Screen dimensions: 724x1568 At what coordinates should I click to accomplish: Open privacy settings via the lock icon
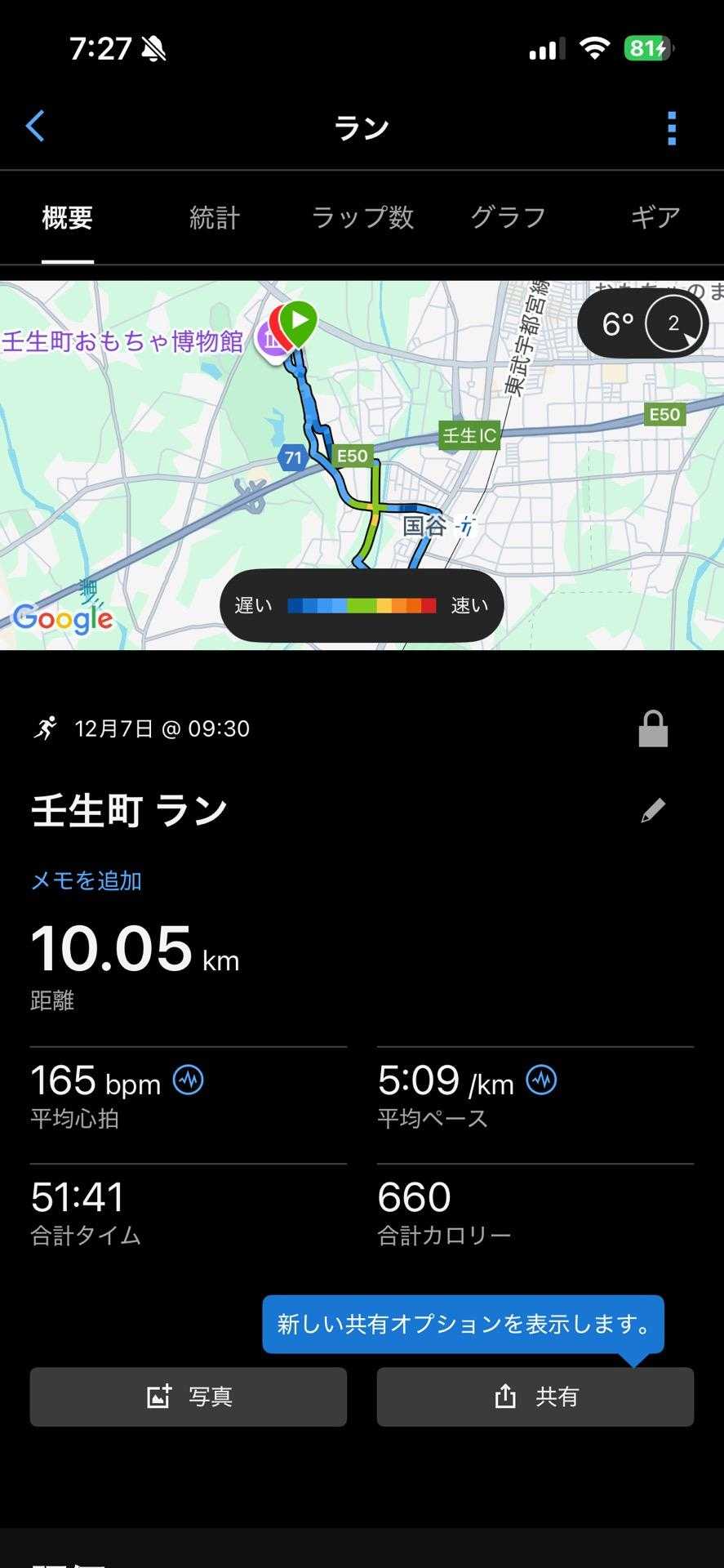[x=653, y=728]
